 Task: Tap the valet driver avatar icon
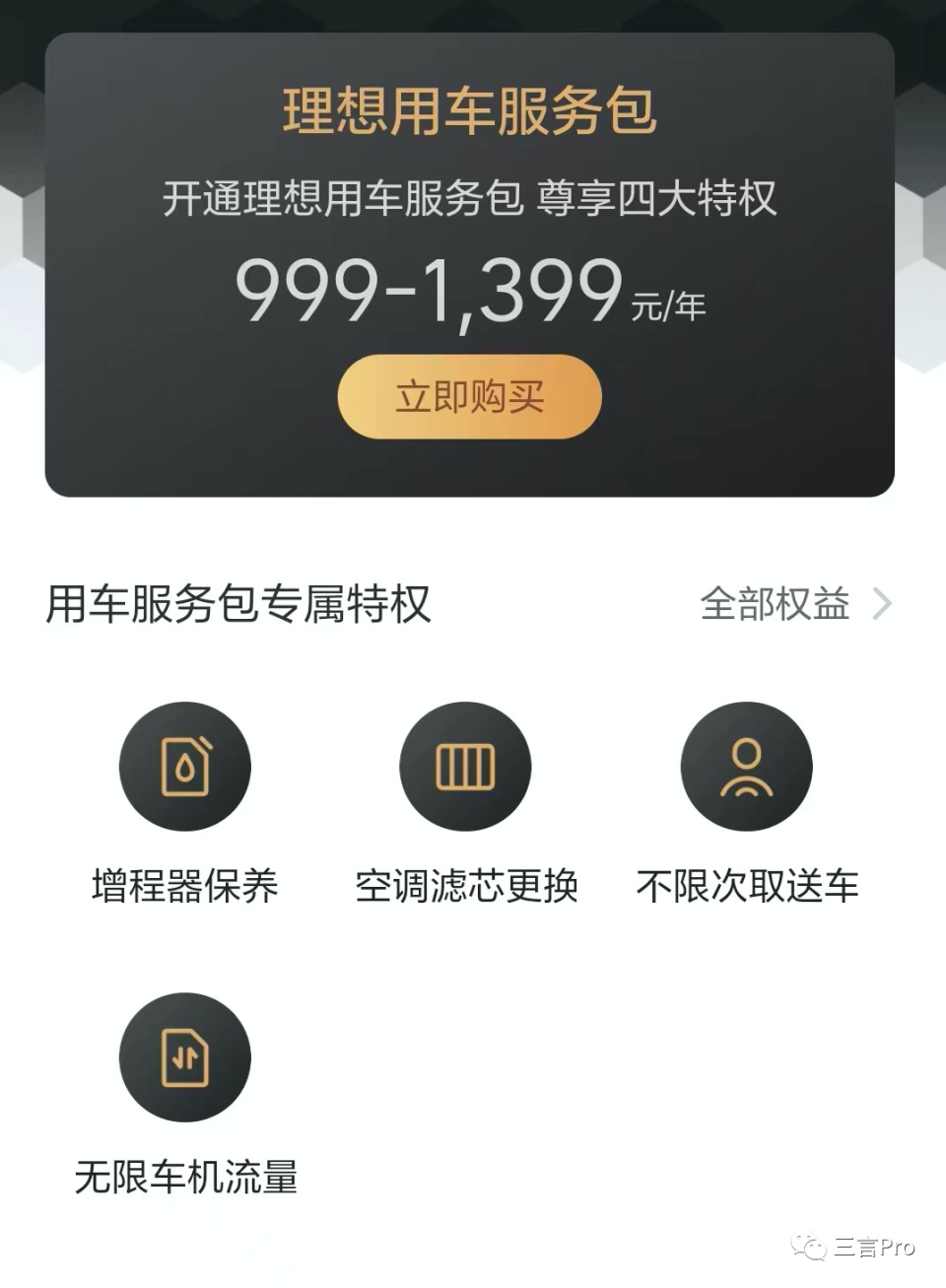[x=747, y=767]
